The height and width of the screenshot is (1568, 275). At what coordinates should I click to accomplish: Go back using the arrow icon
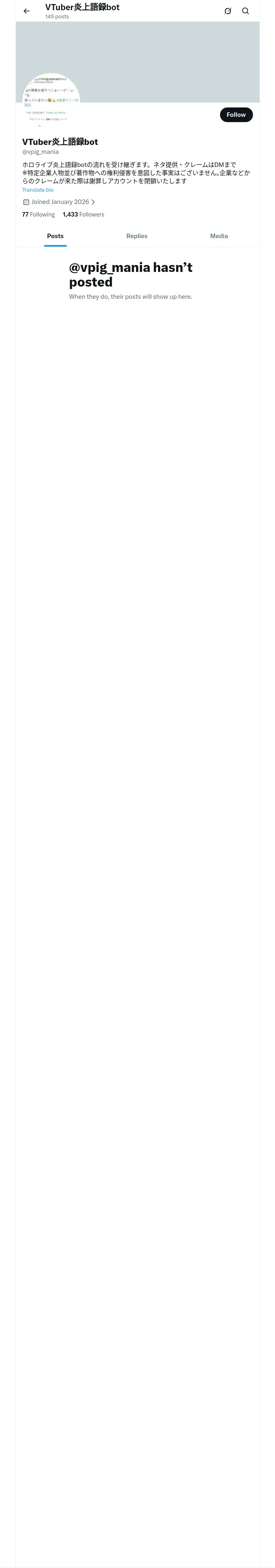point(27,11)
